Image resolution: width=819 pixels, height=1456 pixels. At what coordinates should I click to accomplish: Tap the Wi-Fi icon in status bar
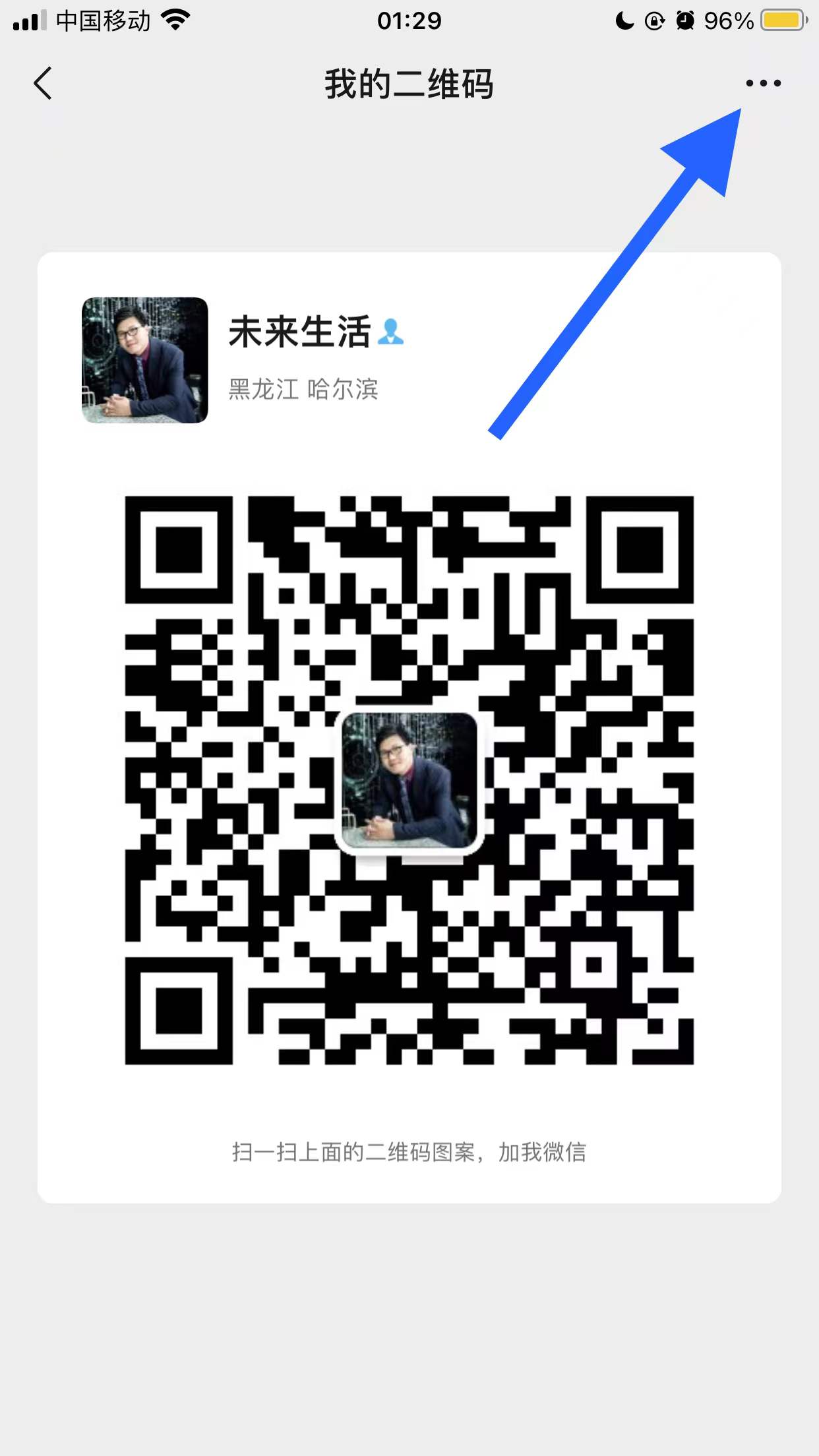click(x=174, y=20)
